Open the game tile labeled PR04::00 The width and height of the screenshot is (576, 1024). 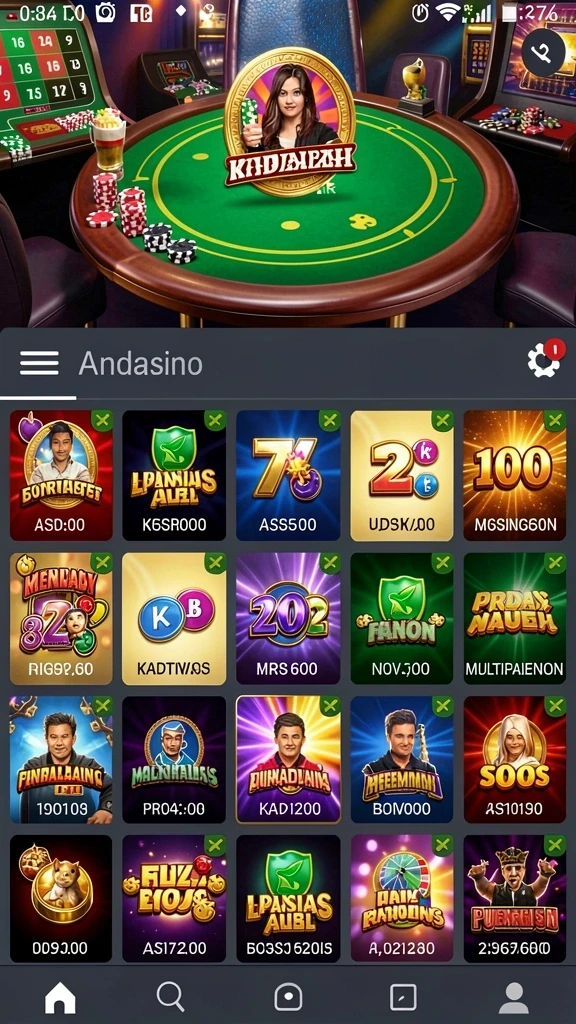pyautogui.click(x=174, y=760)
